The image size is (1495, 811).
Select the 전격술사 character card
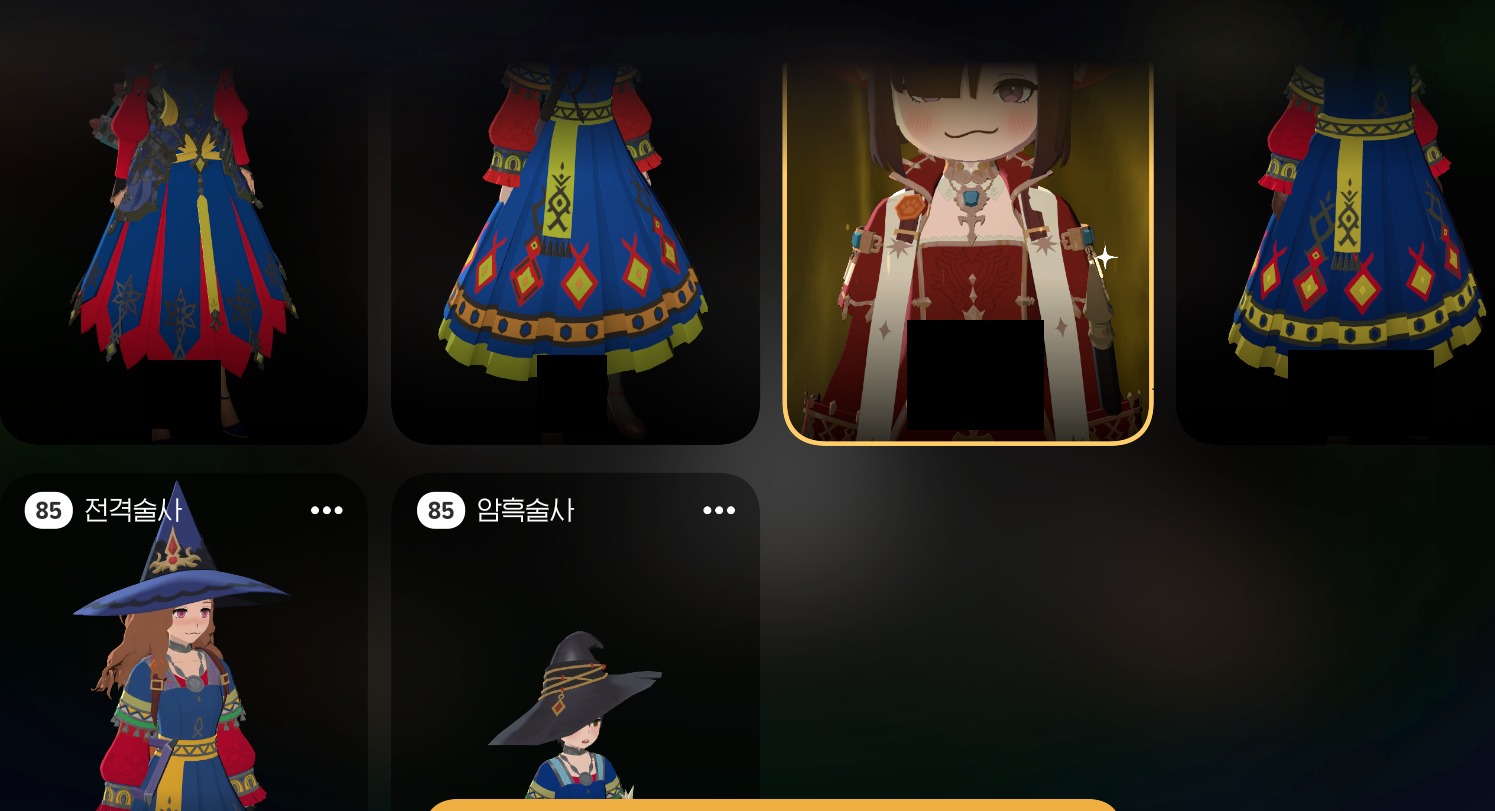click(x=183, y=660)
